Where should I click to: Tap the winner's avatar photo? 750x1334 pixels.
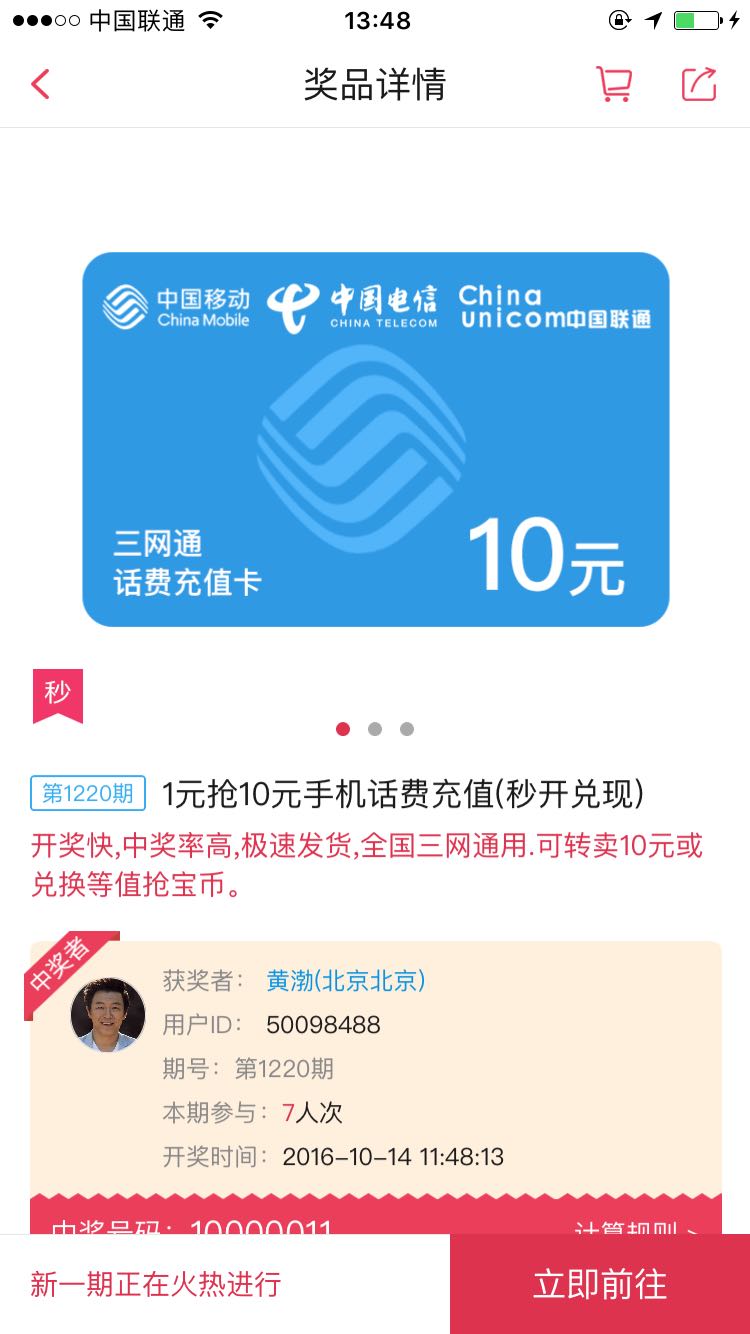tap(108, 1015)
